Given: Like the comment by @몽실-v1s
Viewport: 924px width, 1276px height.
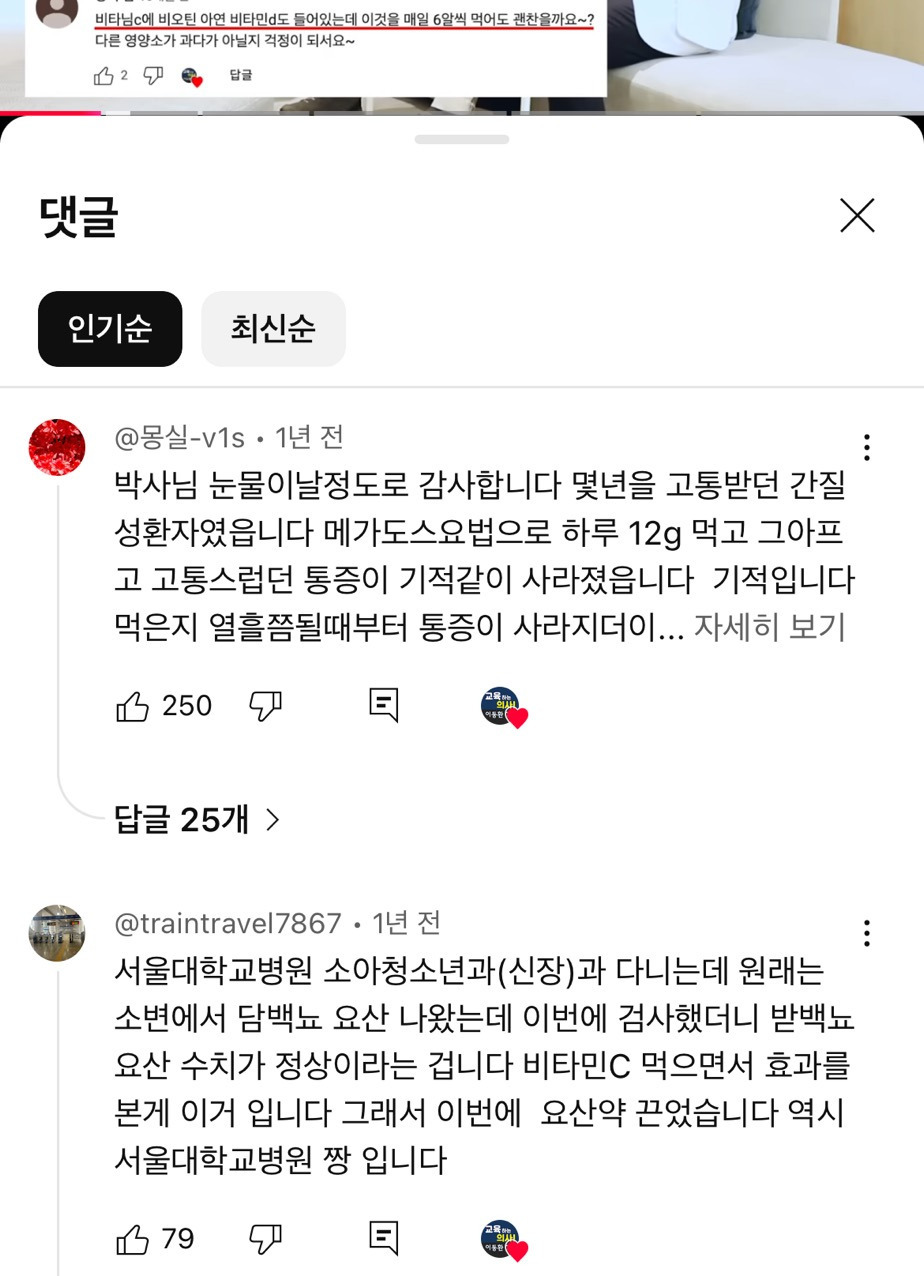Looking at the screenshot, I should [x=133, y=706].
